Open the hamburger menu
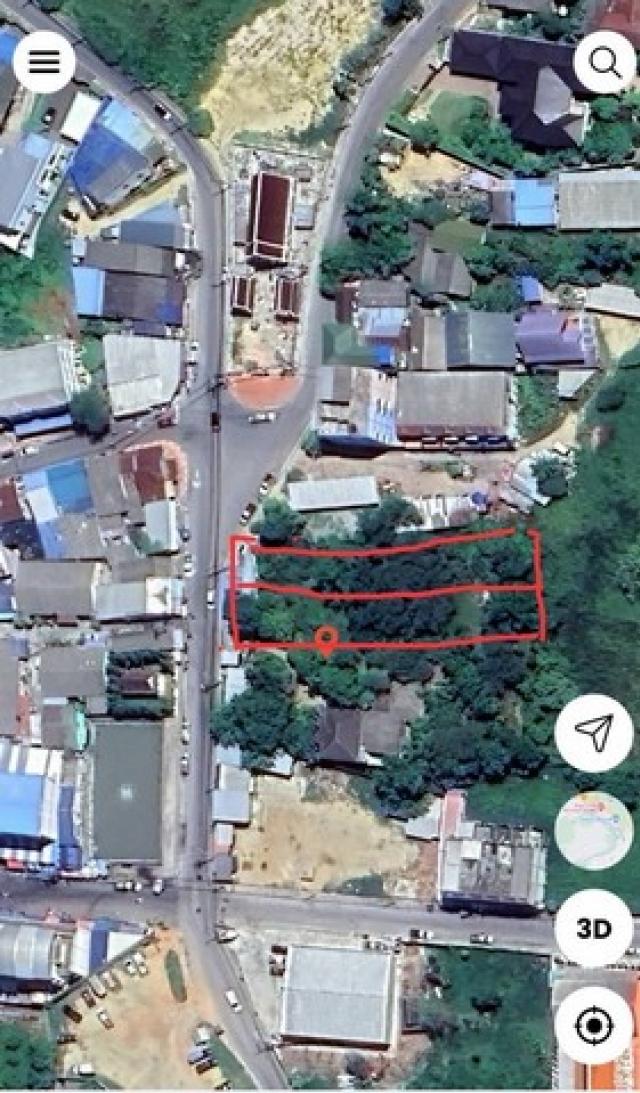Image resolution: width=640 pixels, height=1093 pixels. click(44, 62)
